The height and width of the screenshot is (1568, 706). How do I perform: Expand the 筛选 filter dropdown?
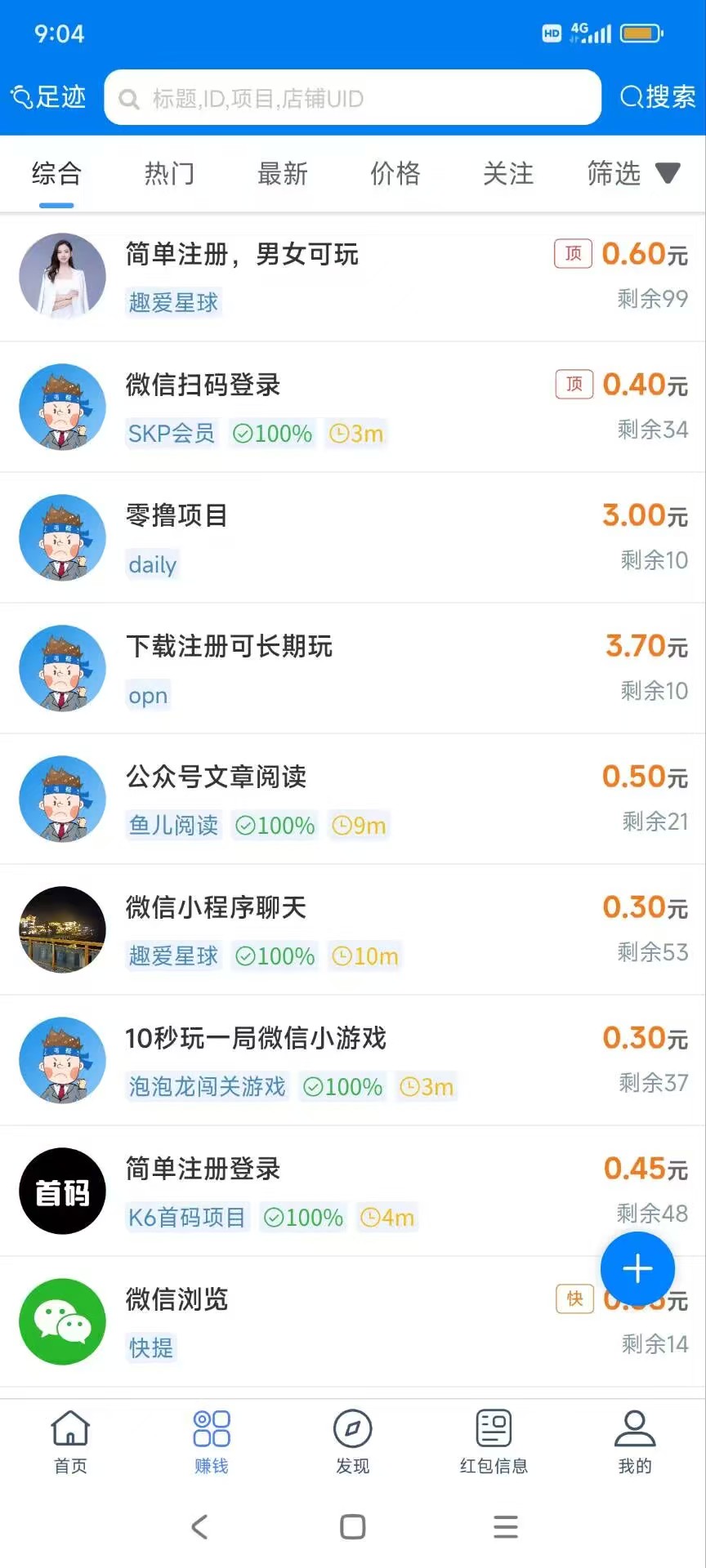[633, 173]
